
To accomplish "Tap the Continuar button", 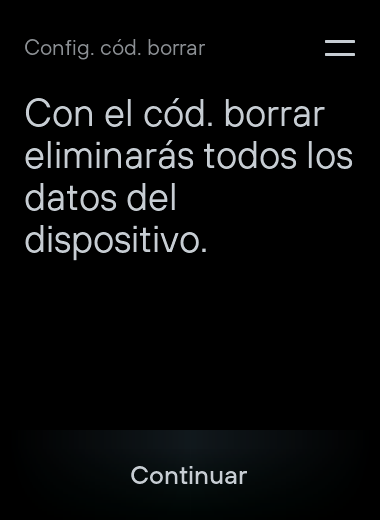I will pyautogui.click(x=189, y=475).
